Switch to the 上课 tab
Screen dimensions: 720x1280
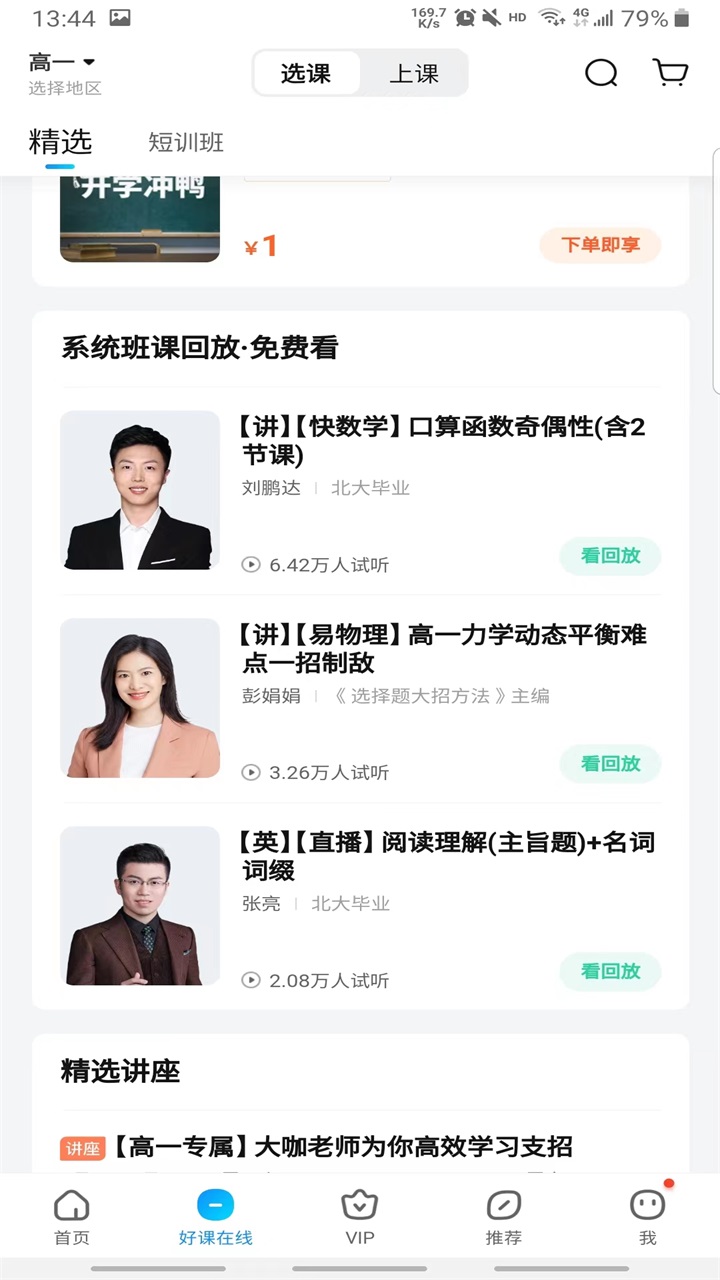[414, 73]
